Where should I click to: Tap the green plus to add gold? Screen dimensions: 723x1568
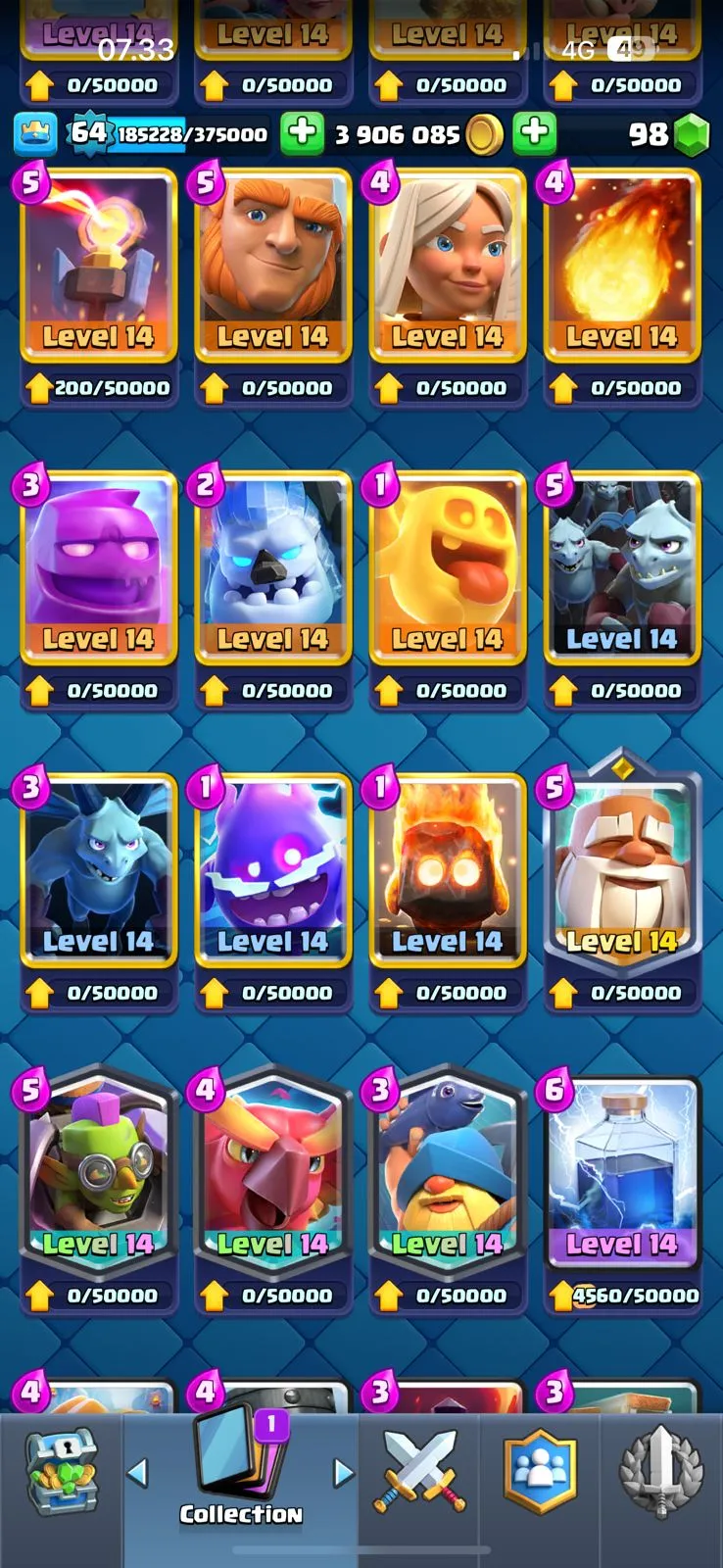(534, 133)
